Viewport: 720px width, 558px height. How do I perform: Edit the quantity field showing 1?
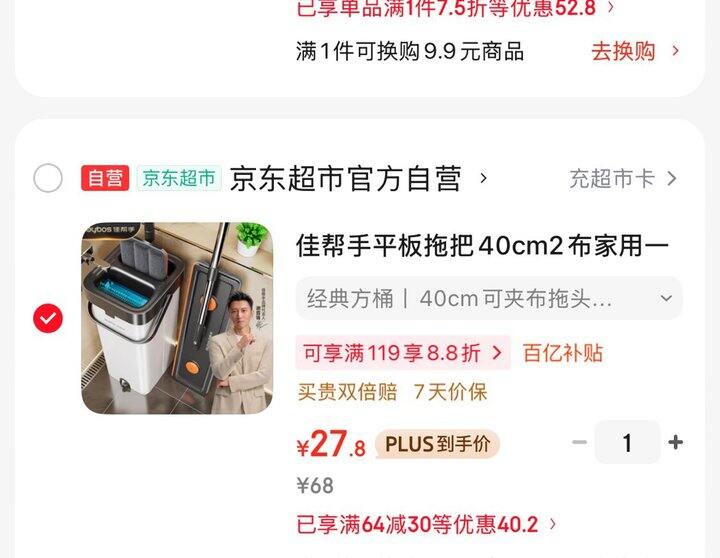click(x=627, y=442)
